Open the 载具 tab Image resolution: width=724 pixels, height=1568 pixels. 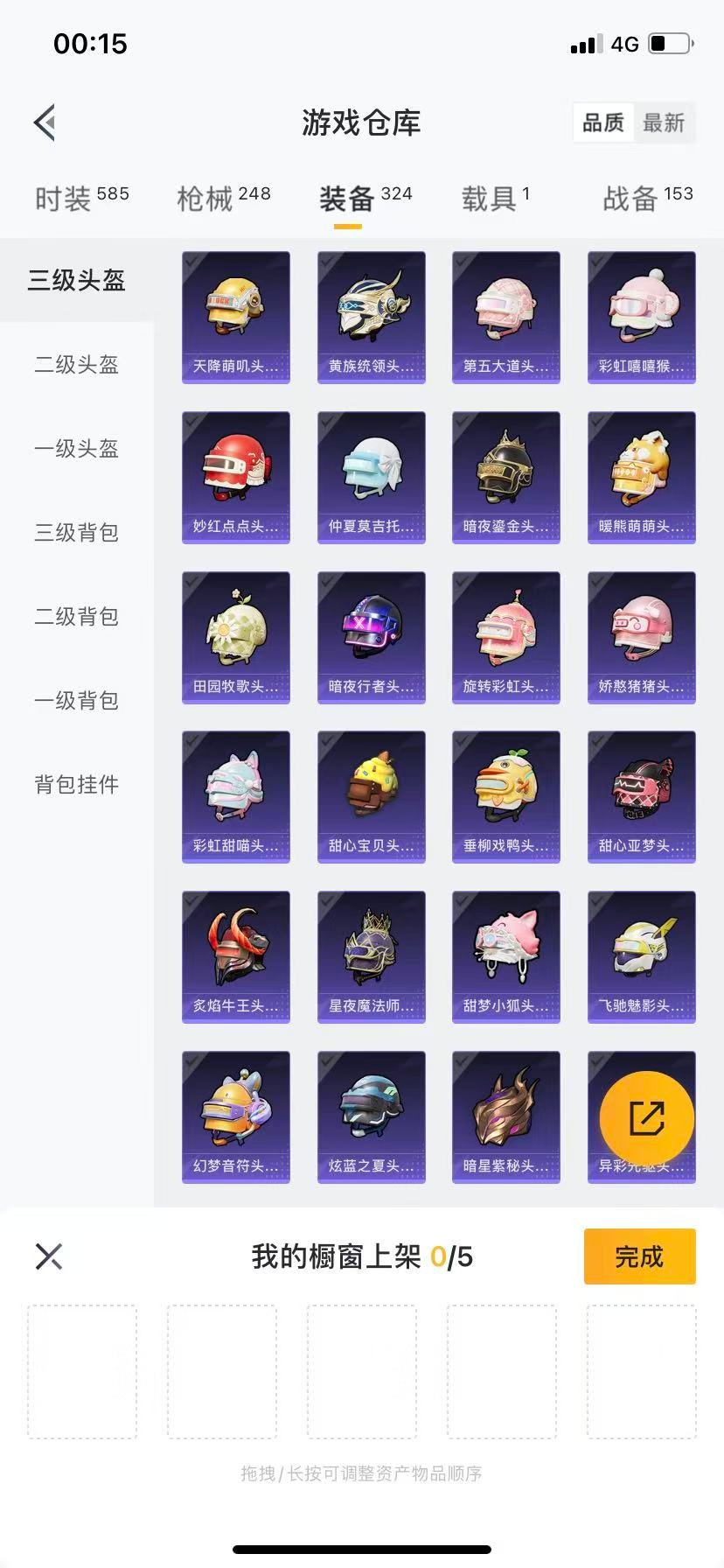495,199
